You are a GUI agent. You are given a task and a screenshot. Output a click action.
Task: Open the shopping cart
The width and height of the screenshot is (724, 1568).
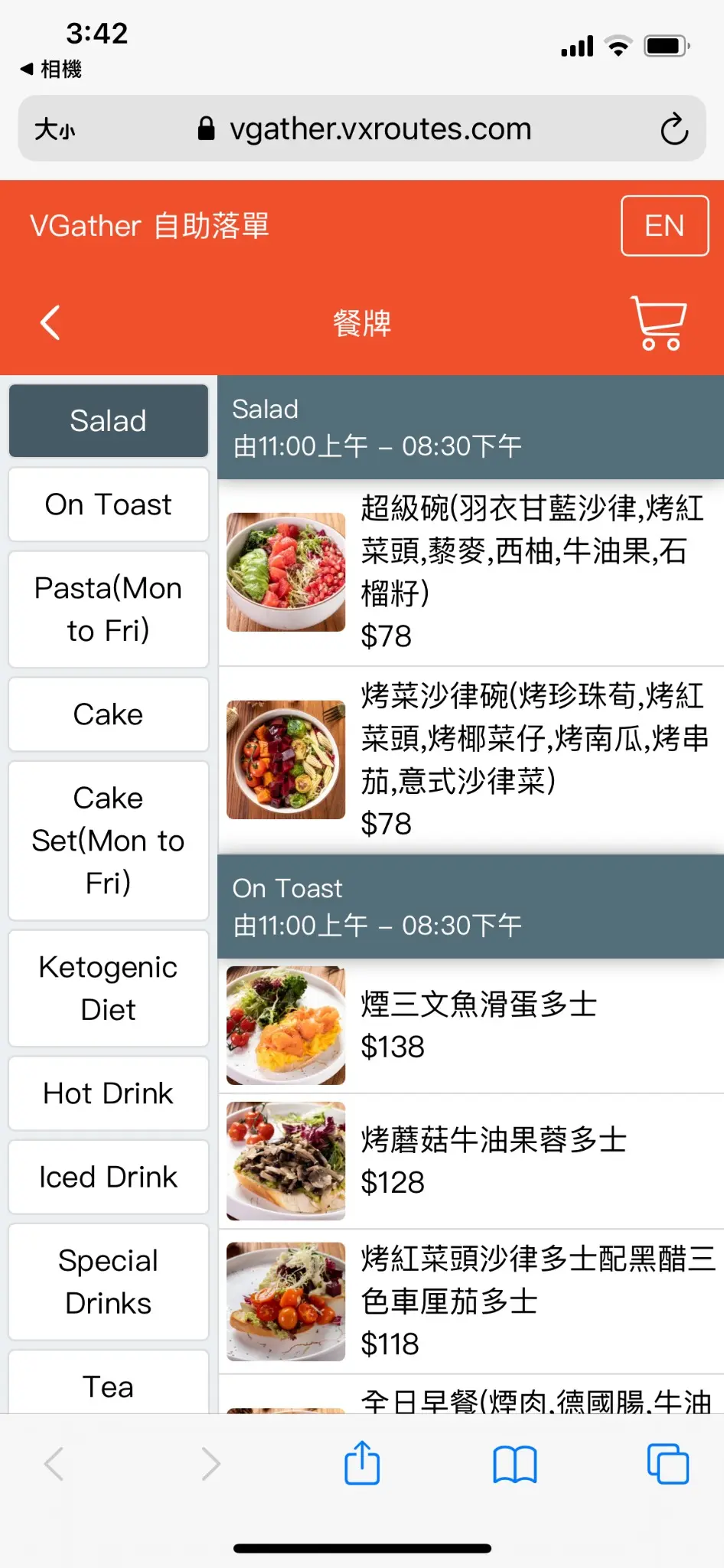coord(659,322)
